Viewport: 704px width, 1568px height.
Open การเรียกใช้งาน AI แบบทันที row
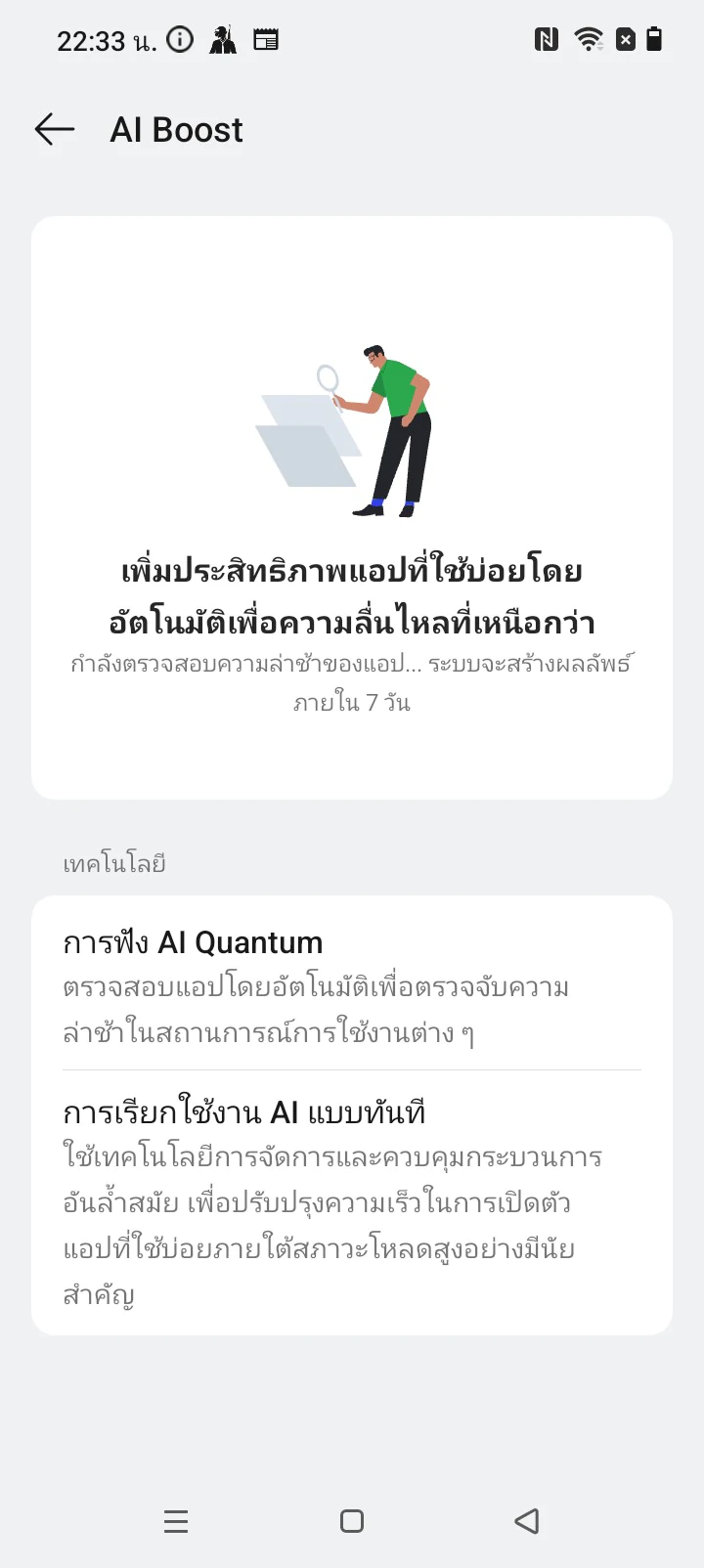tap(352, 1202)
